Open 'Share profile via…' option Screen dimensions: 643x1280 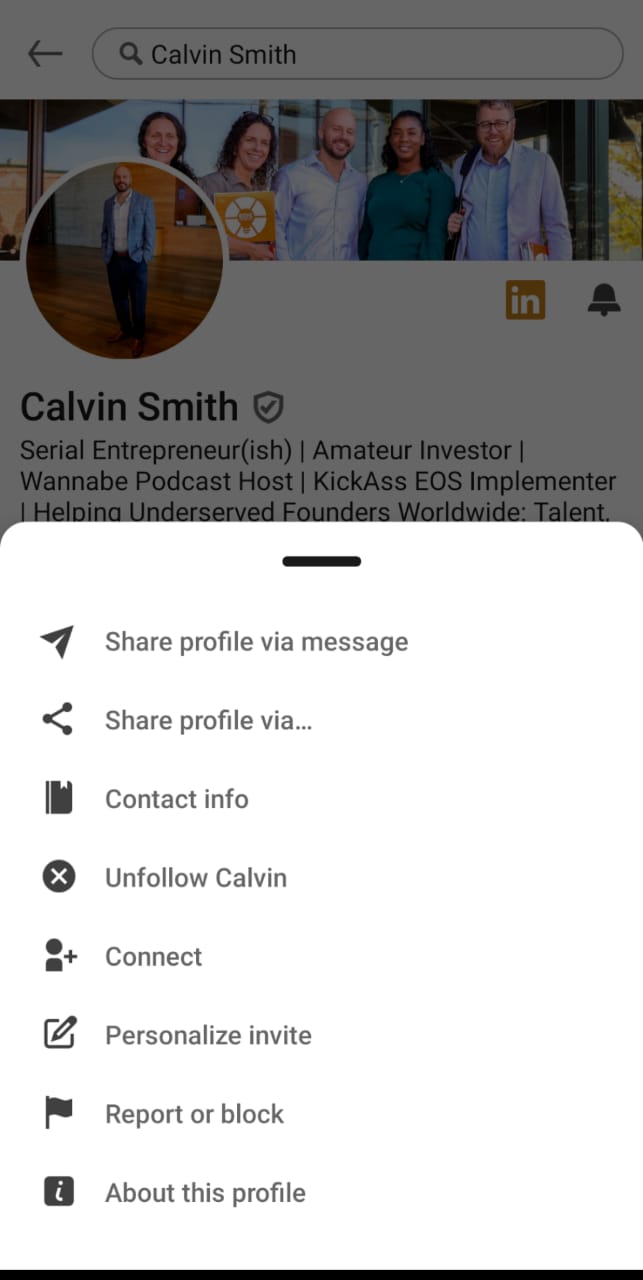pos(208,720)
